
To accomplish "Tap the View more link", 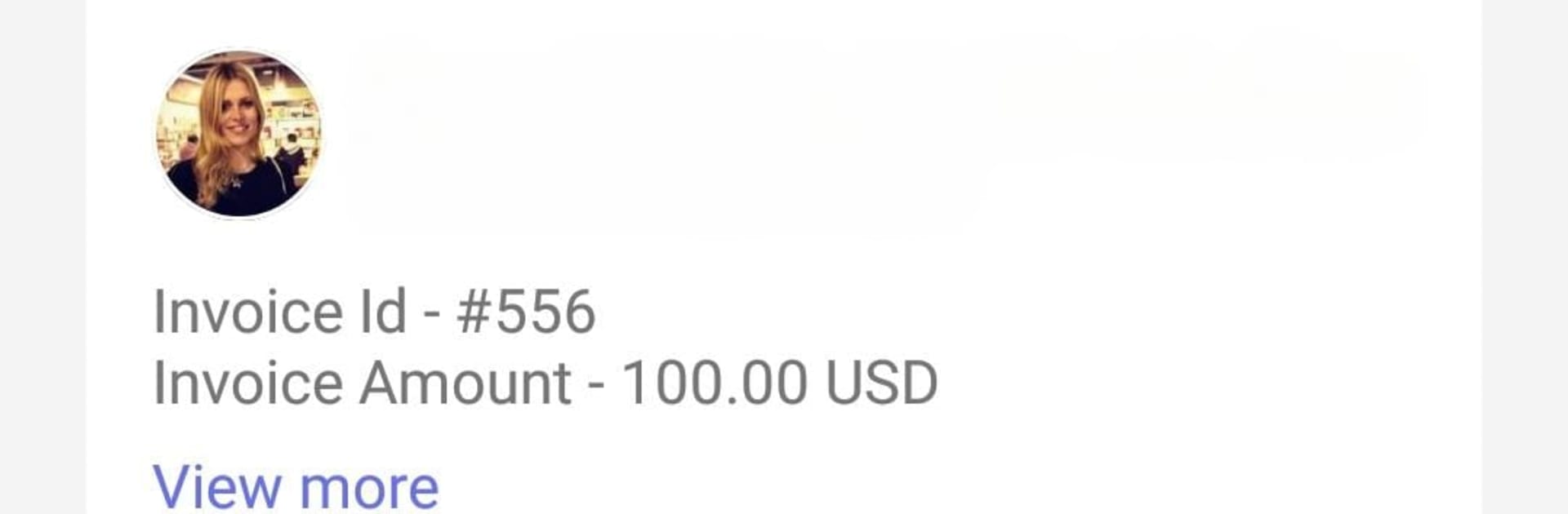I will click(x=296, y=486).
